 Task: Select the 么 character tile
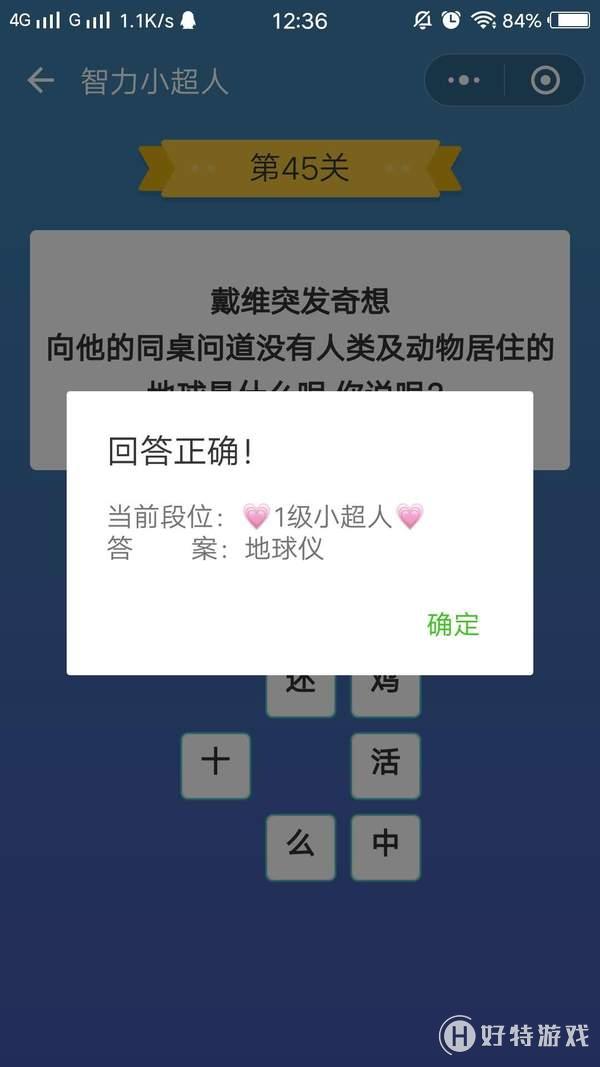click(300, 847)
